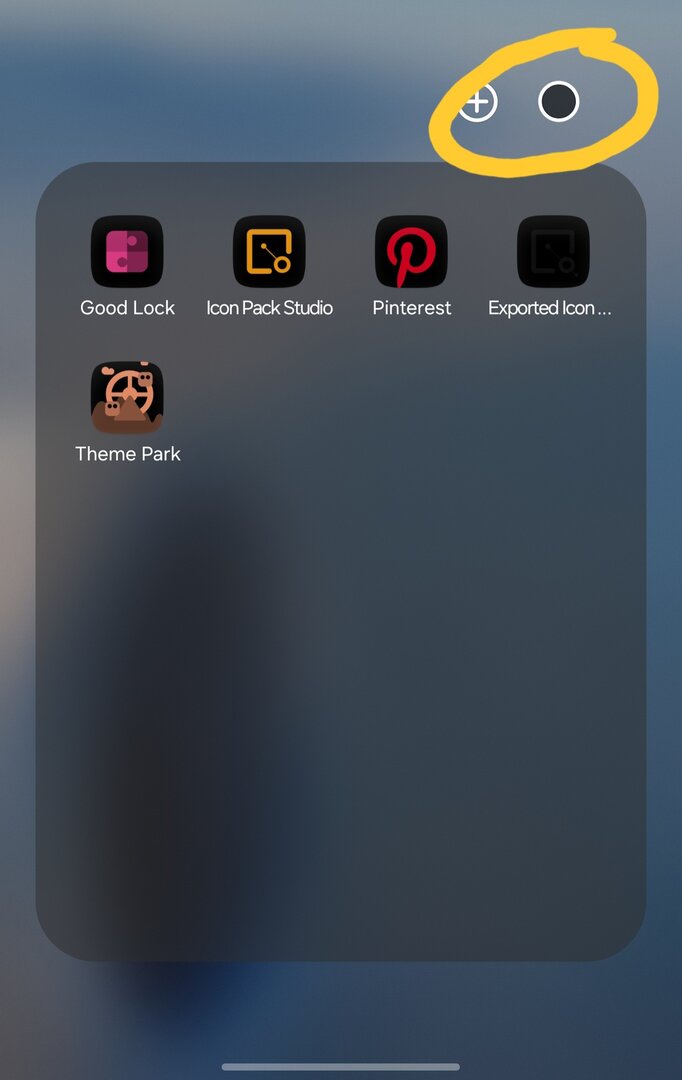Screen dimensions: 682x1080
Task: Add apps to the folder
Action: (478, 101)
